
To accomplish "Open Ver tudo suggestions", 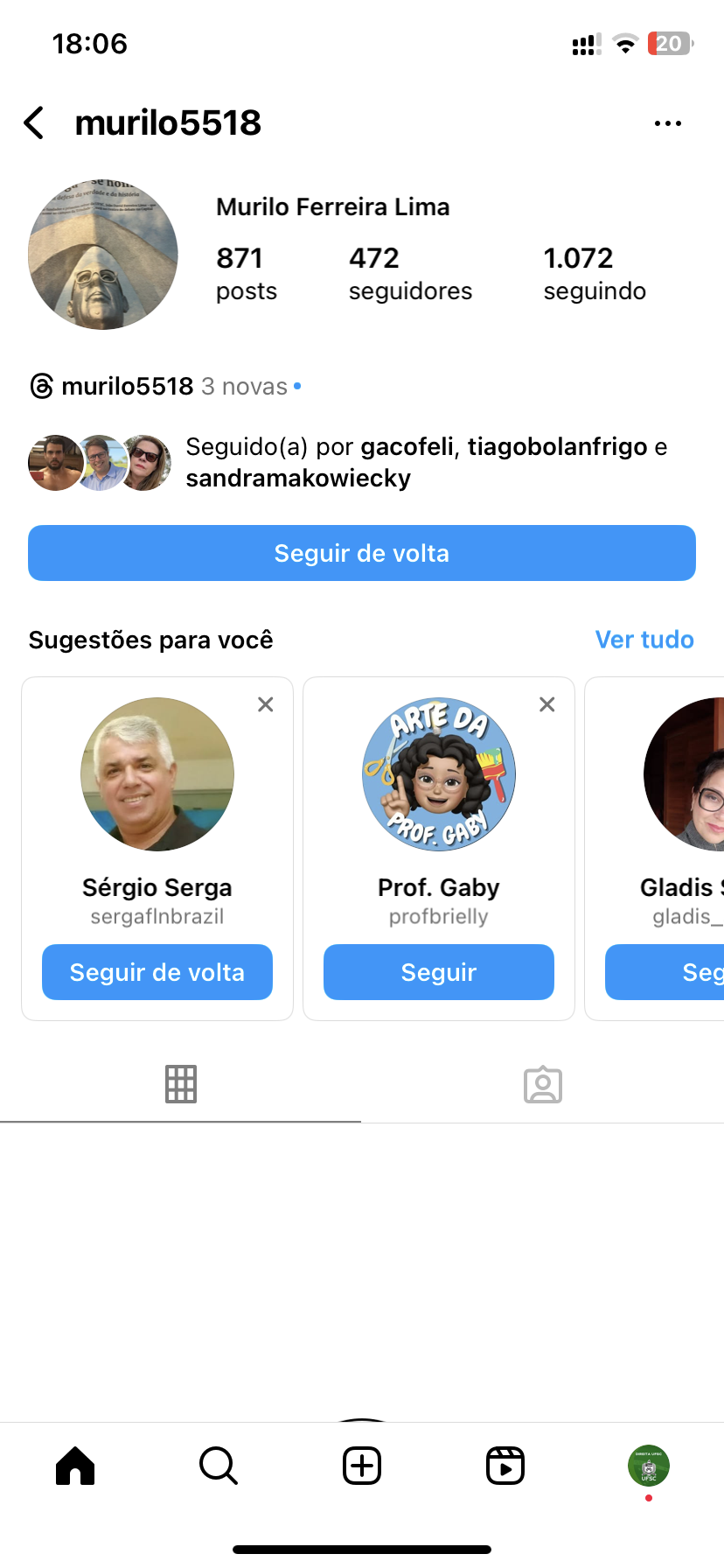I will (x=644, y=640).
